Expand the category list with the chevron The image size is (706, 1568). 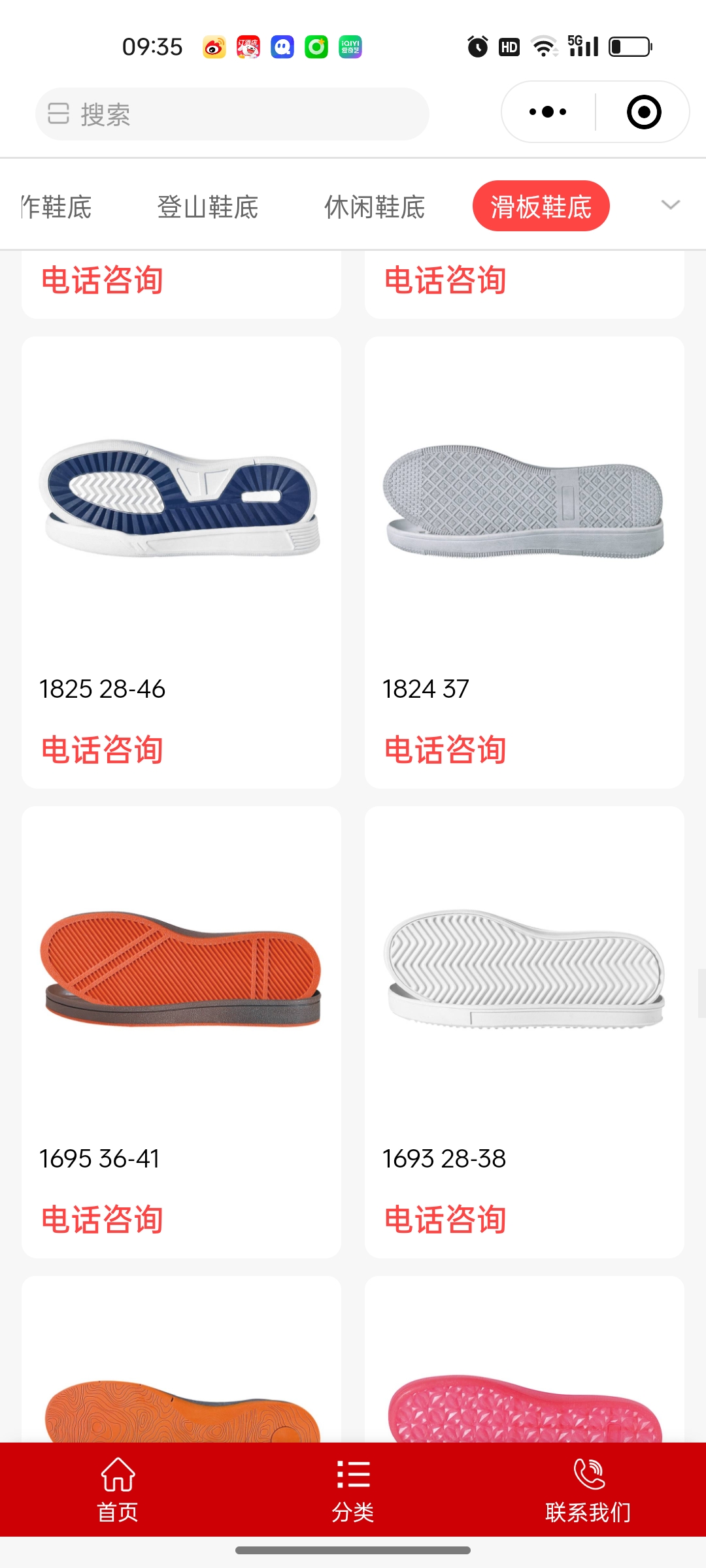point(671,205)
